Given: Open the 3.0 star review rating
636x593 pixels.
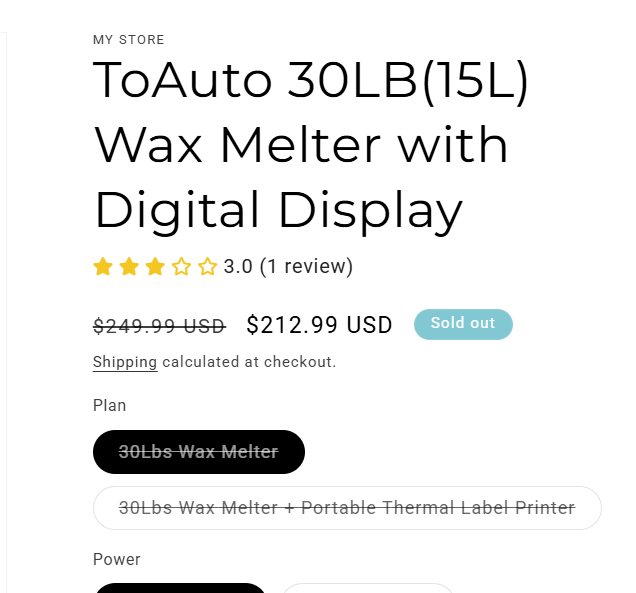Looking at the screenshot, I should tap(222, 267).
